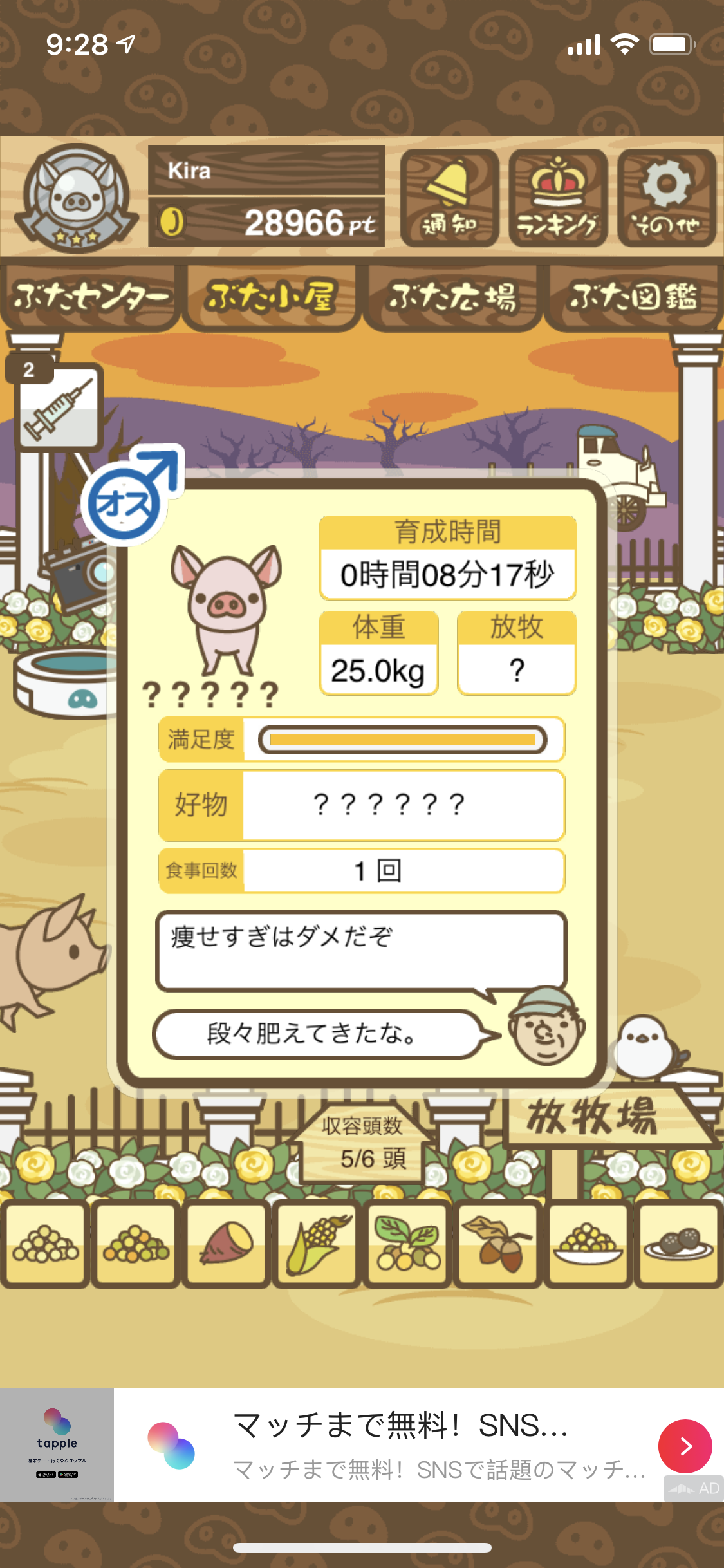The height and width of the screenshot is (1568, 724).
Task: Select the dark dumplings plate feed
Action: click(x=678, y=1244)
